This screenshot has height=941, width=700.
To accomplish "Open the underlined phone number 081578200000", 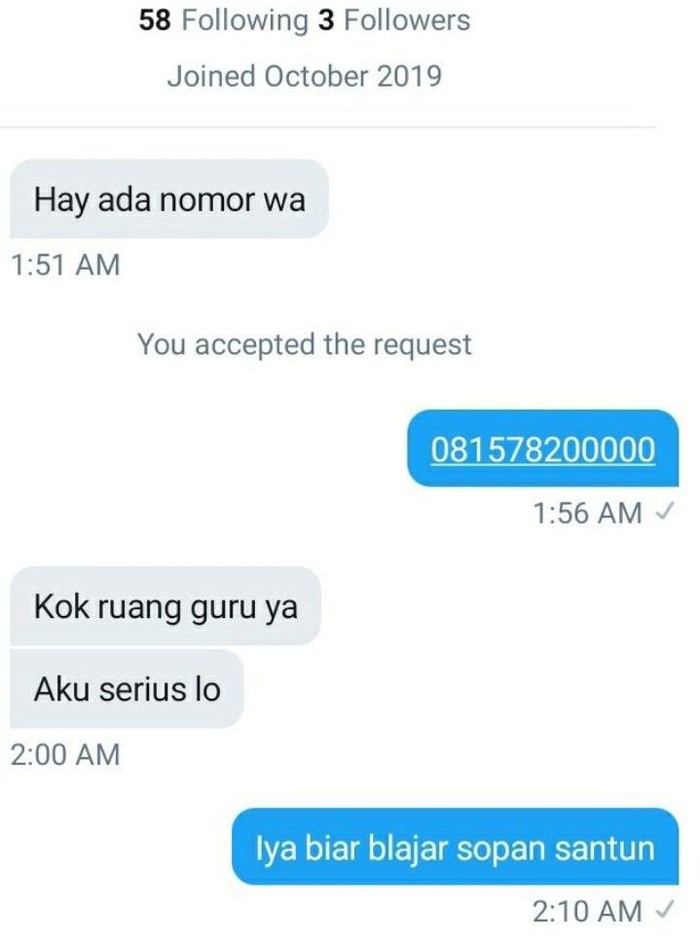I will click(543, 450).
